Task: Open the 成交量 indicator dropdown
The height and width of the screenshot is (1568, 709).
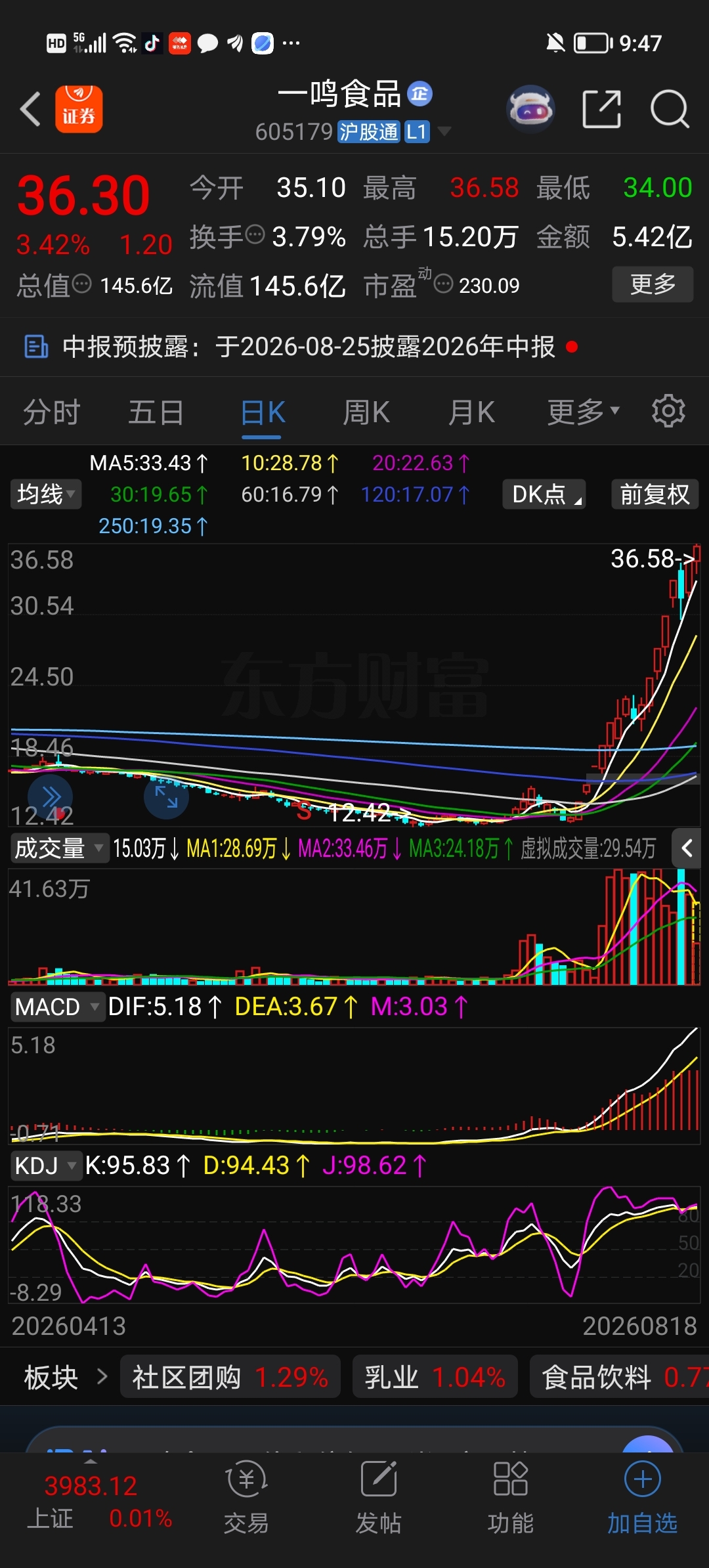Action: pos(59,848)
